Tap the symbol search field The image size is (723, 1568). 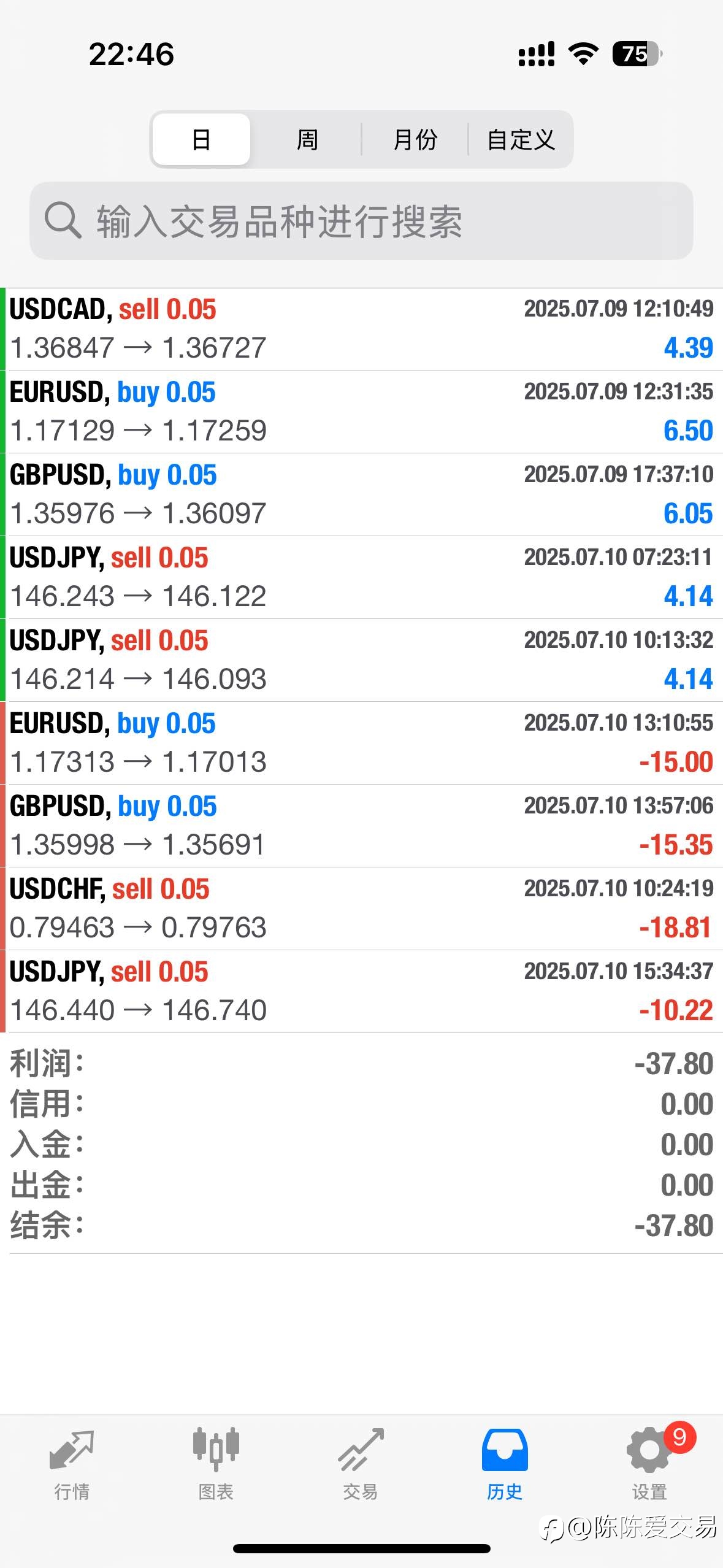click(361, 221)
